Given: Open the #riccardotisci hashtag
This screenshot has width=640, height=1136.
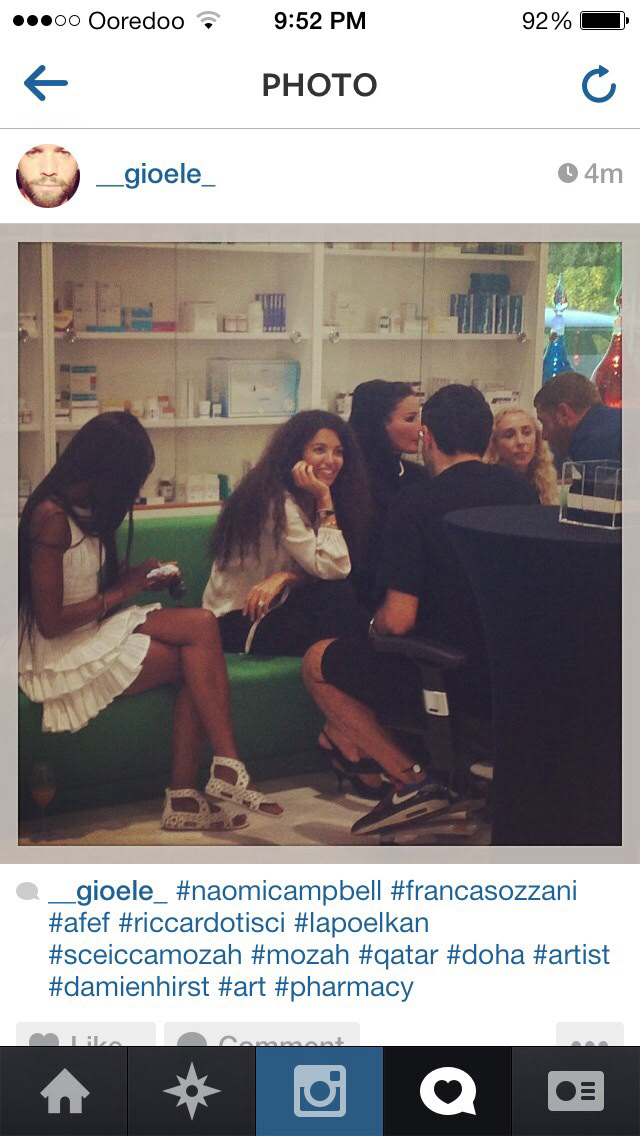Looking at the screenshot, I should click(202, 922).
